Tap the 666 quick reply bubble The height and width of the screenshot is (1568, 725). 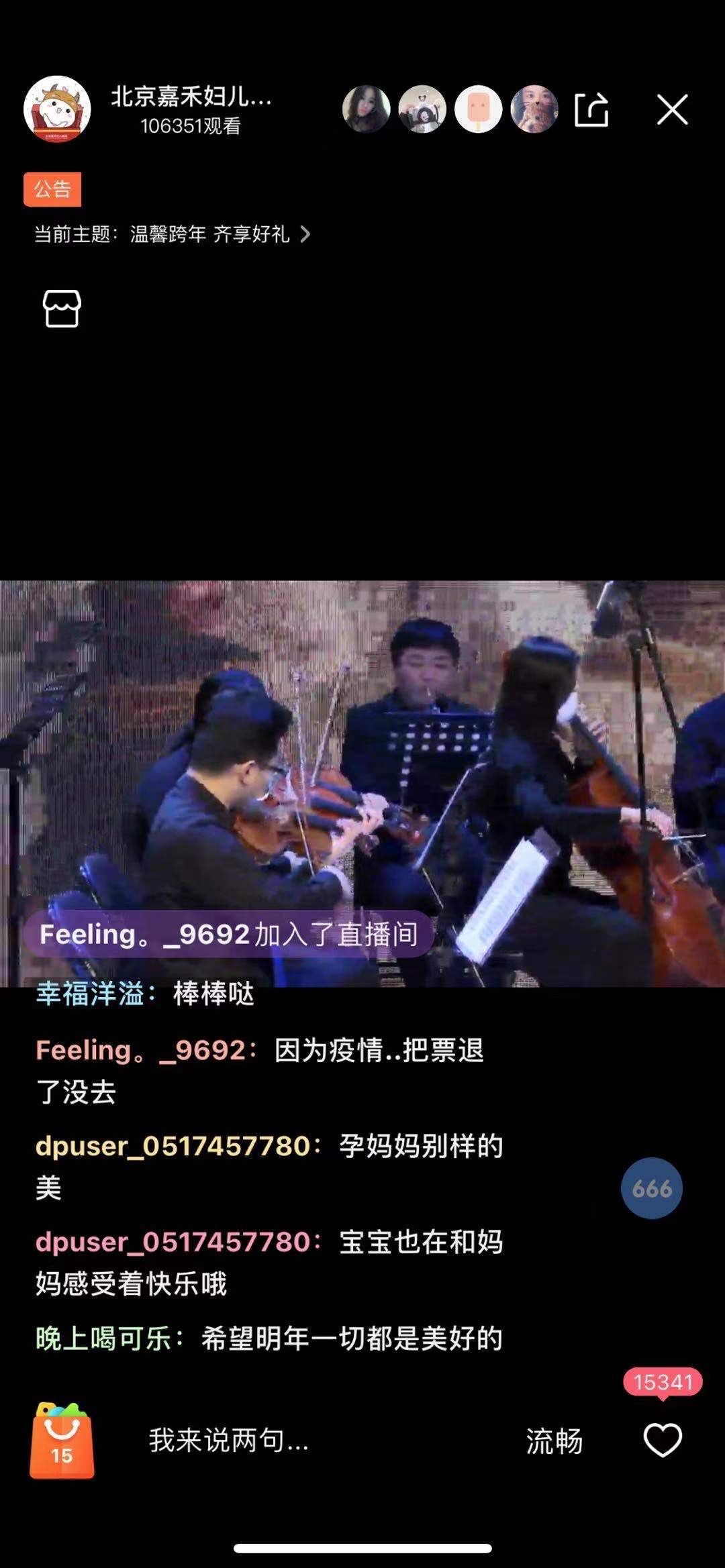(x=651, y=1188)
